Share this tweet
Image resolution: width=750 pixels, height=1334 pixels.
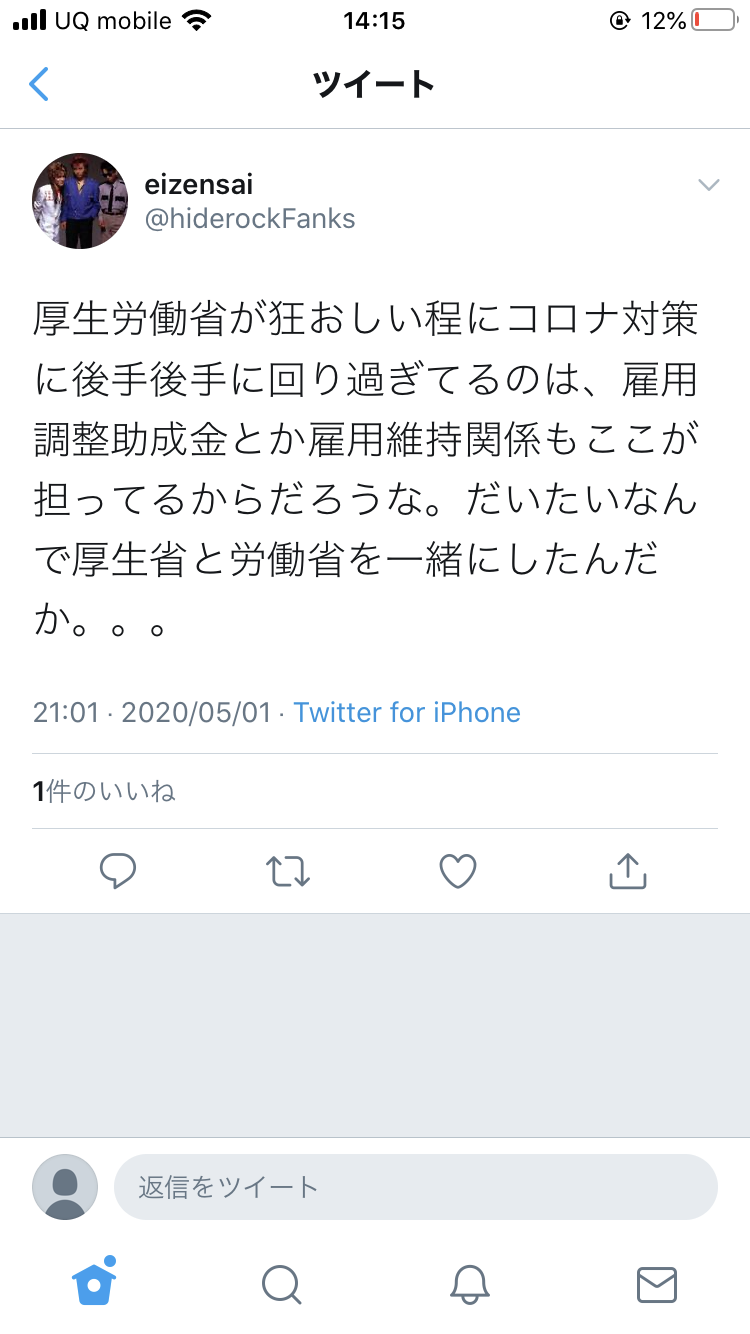coord(628,870)
